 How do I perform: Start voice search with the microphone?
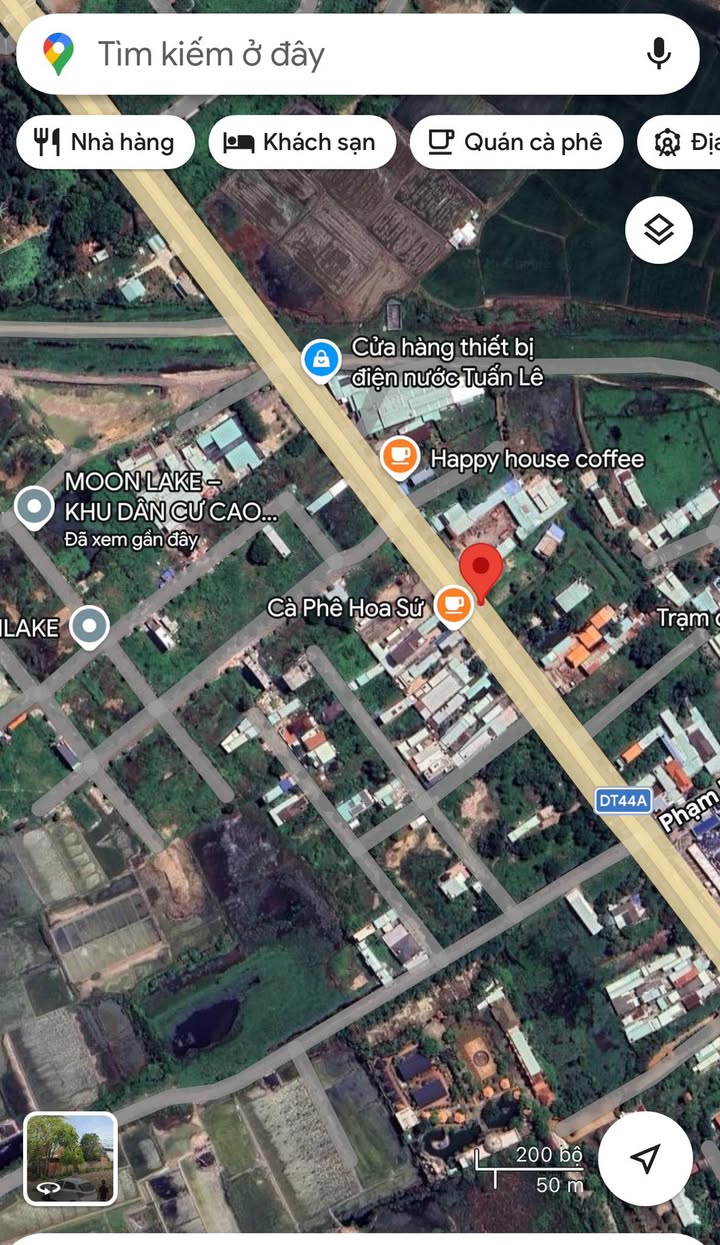click(x=658, y=54)
